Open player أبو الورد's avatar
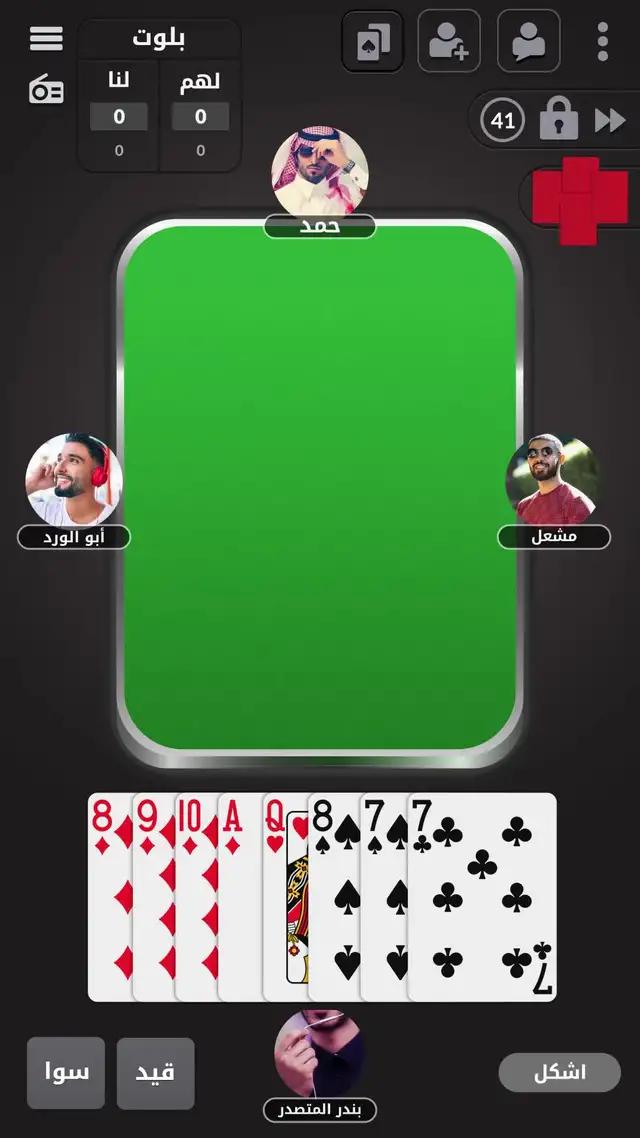Viewport: 640px width, 1138px height. 73,480
